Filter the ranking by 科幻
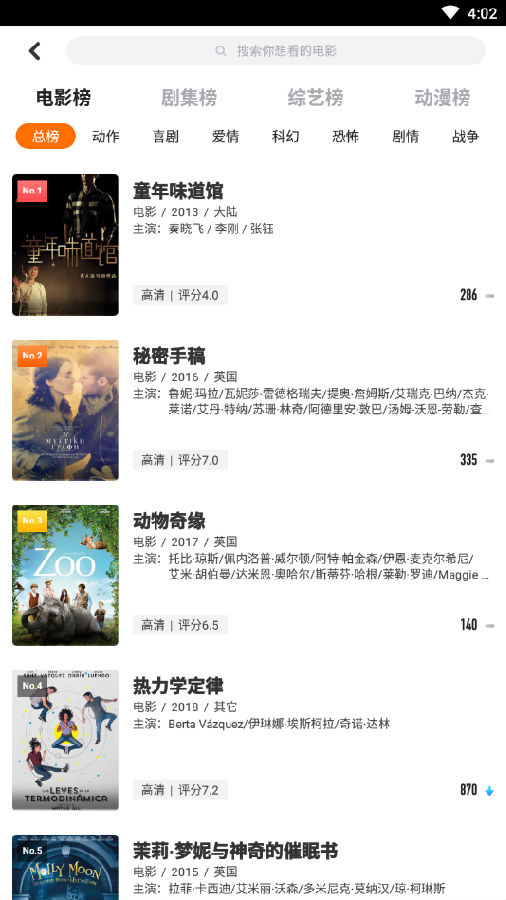The image size is (506, 900). pos(286,136)
